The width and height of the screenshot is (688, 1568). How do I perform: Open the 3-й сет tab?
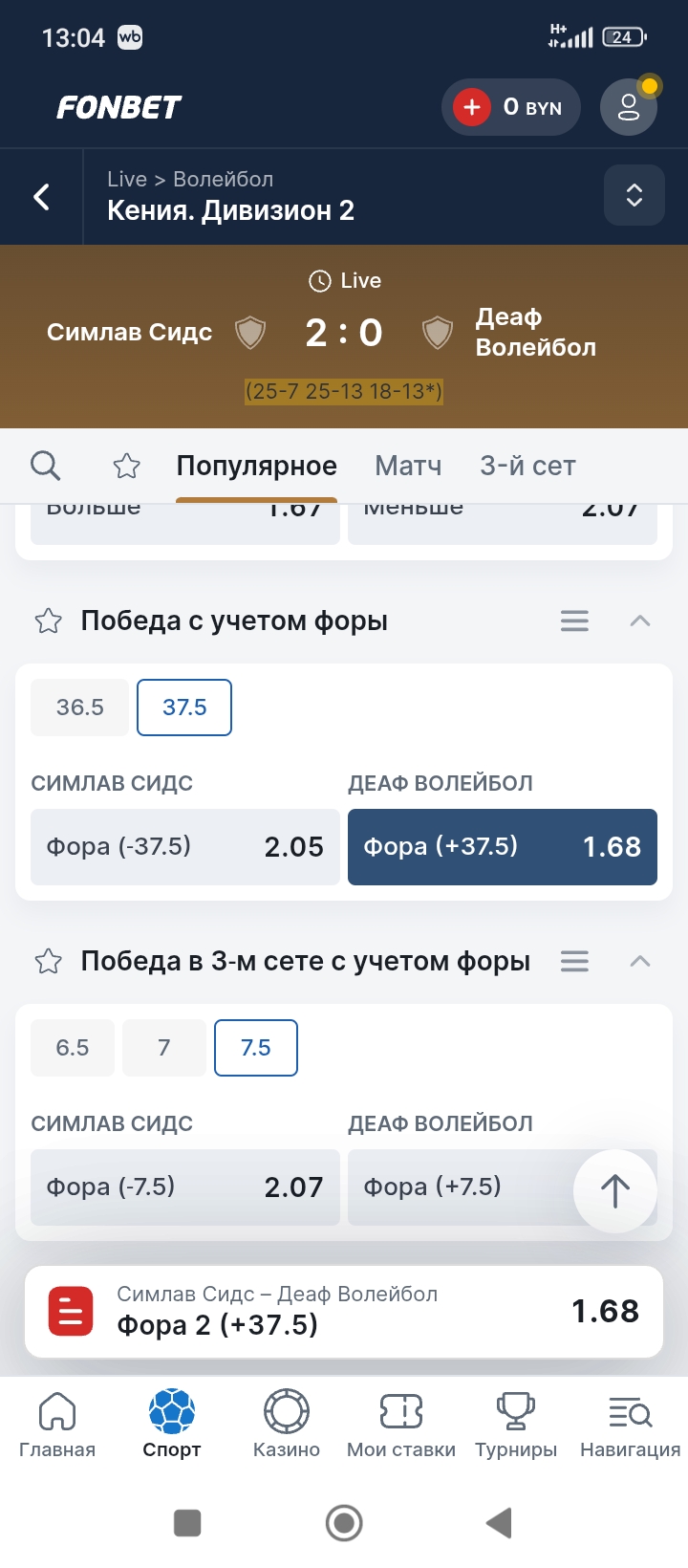tap(528, 465)
